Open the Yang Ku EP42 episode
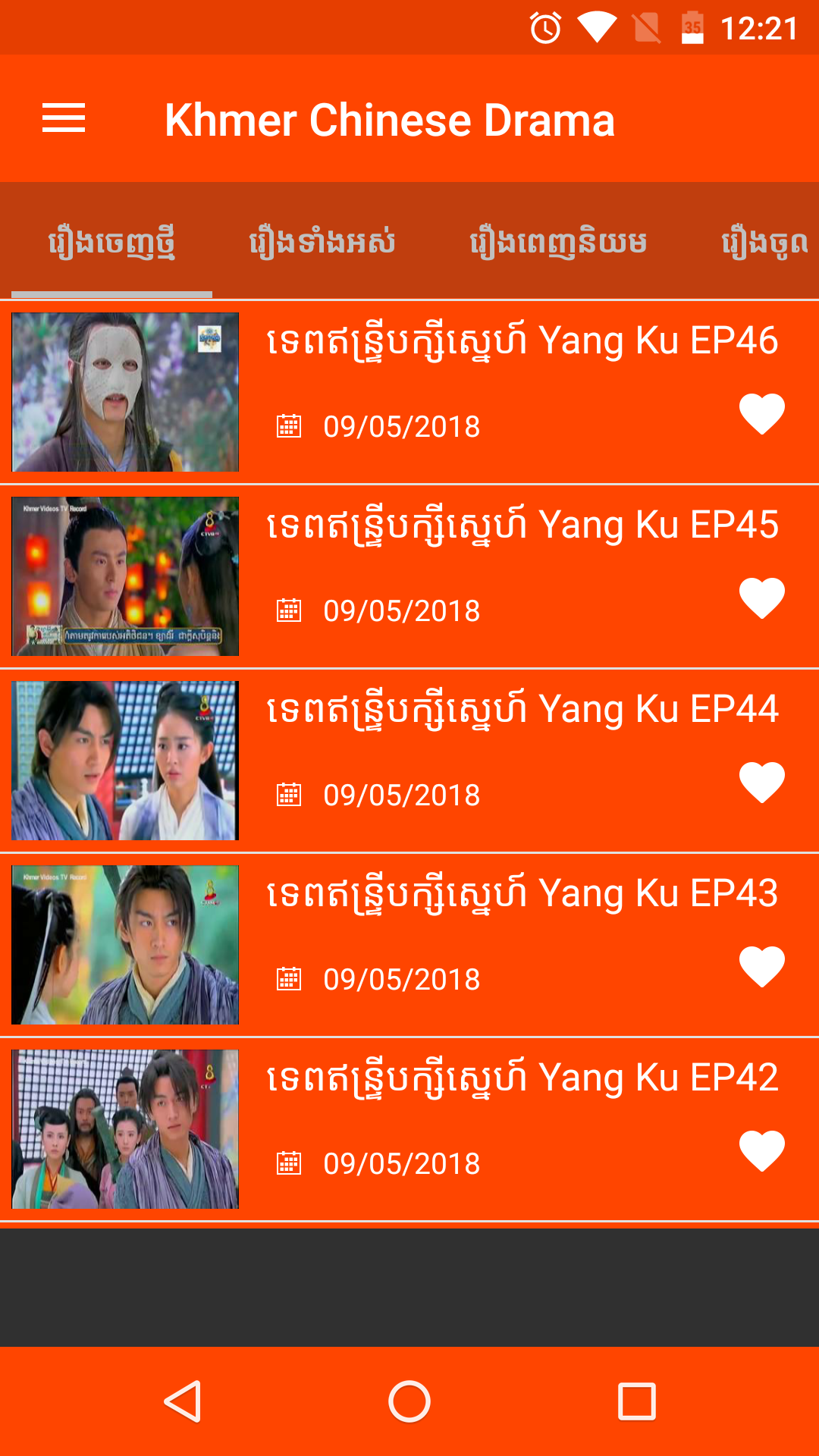The width and height of the screenshot is (819, 1456). pyautogui.click(x=522, y=1078)
